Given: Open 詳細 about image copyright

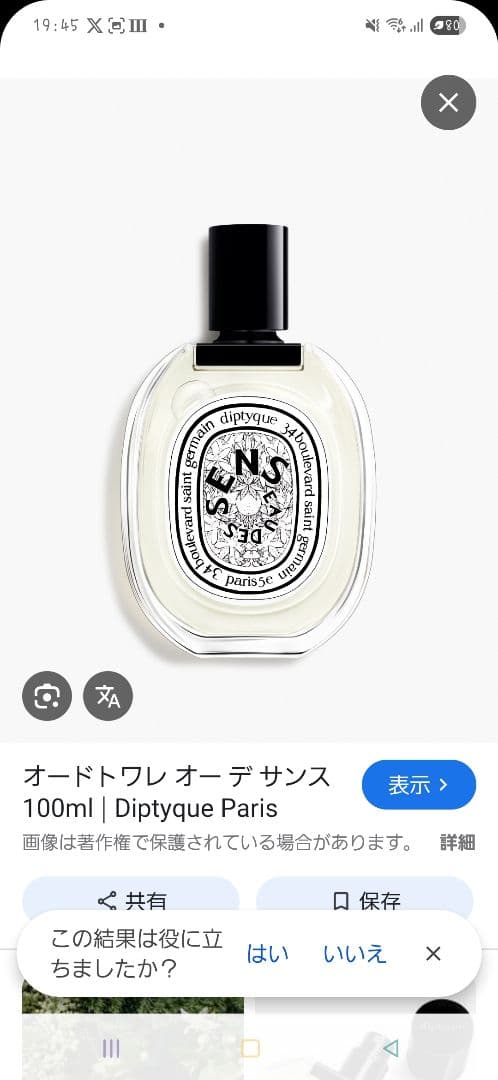Looking at the screenshot, I should click(457, 842).
